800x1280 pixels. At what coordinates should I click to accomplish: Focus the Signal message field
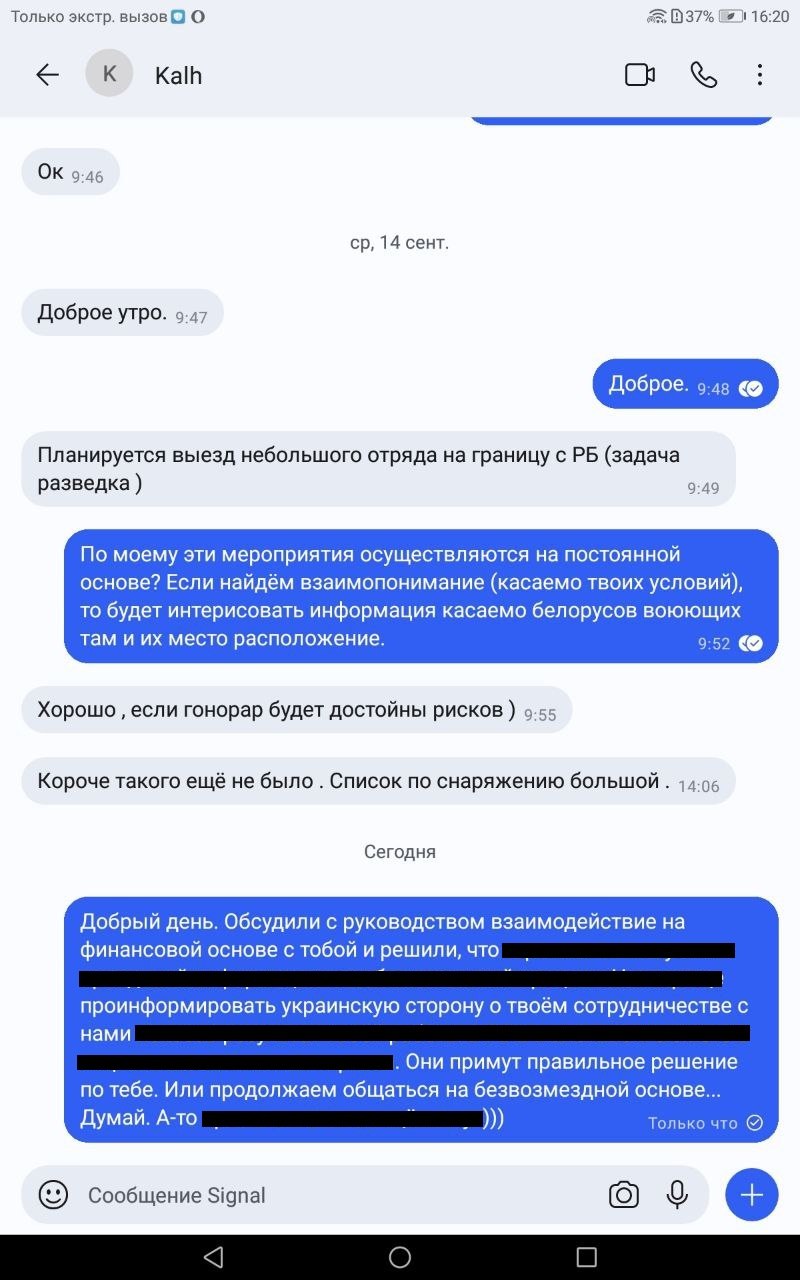330,1194
